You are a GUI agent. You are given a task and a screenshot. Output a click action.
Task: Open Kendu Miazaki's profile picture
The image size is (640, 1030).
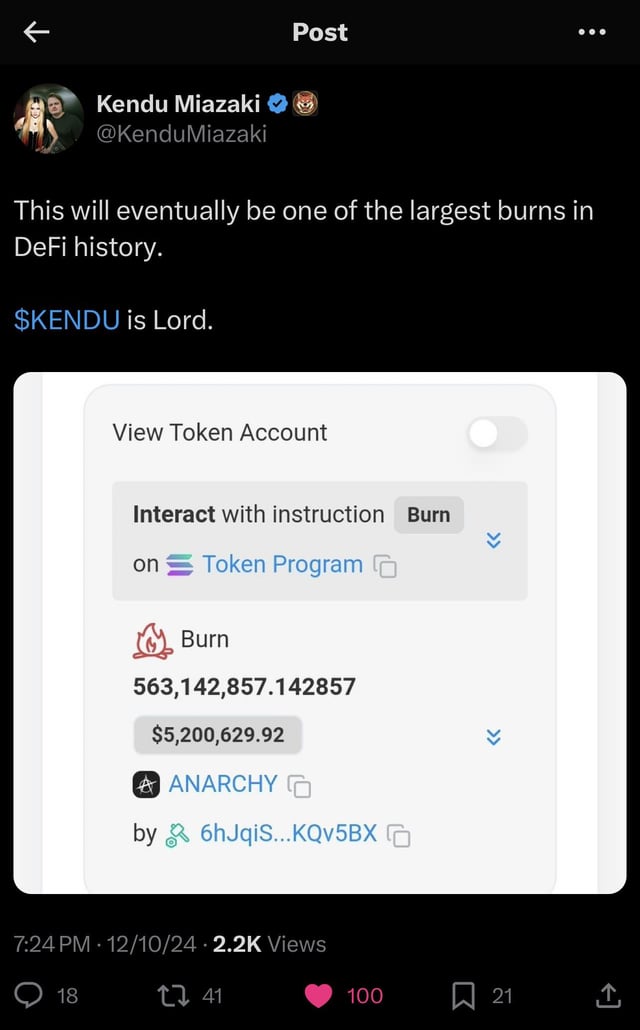48,118
